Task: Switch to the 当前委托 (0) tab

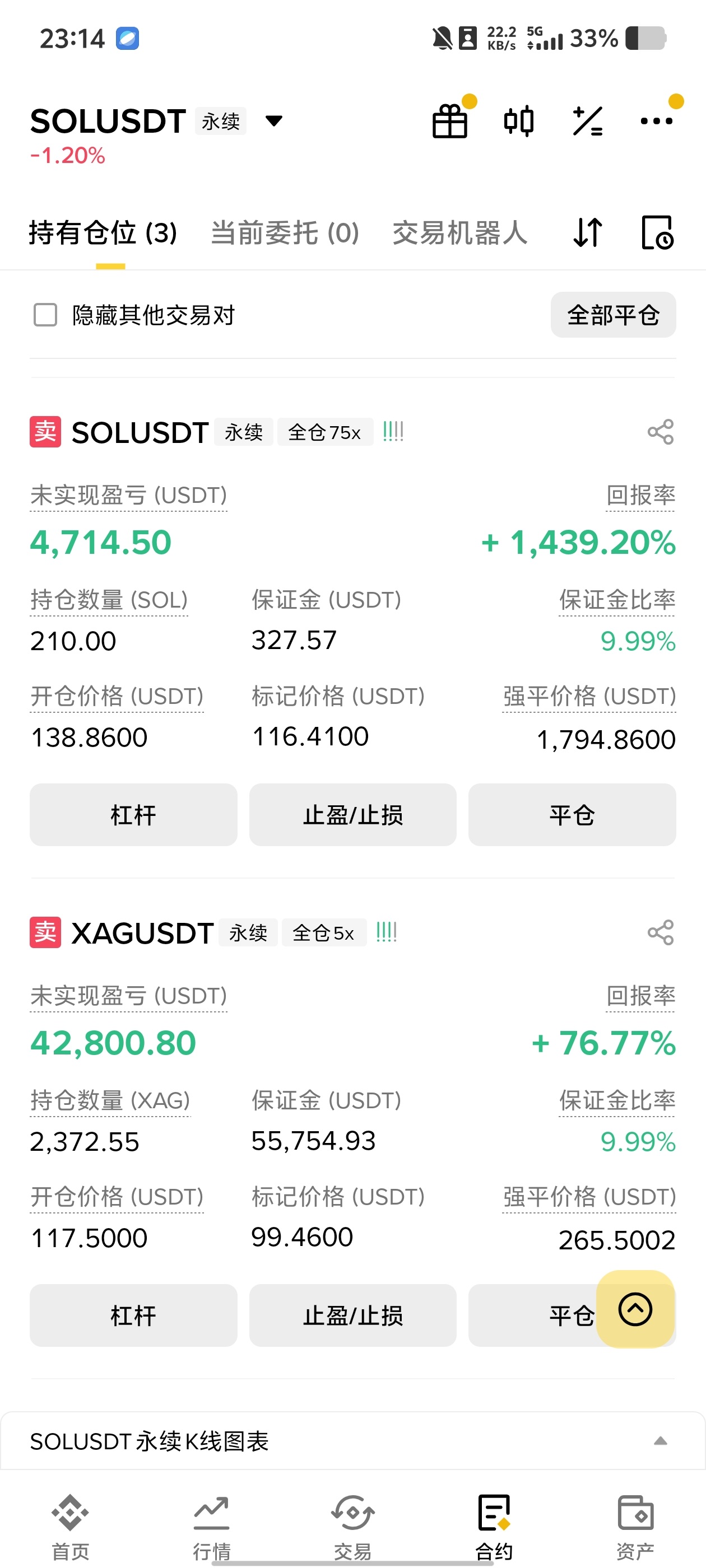Action: coord(285,233)
